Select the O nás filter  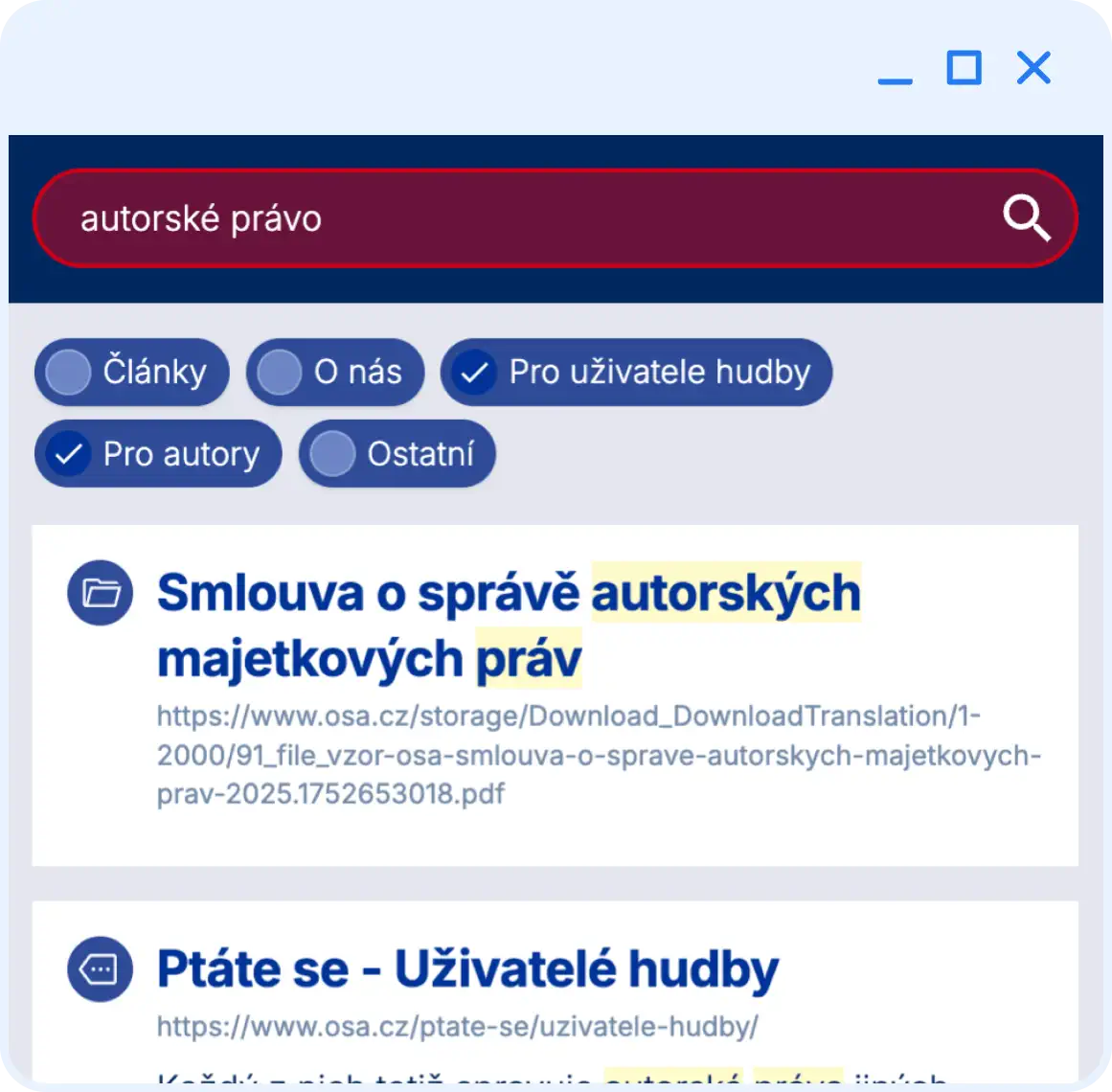[335, 372]
